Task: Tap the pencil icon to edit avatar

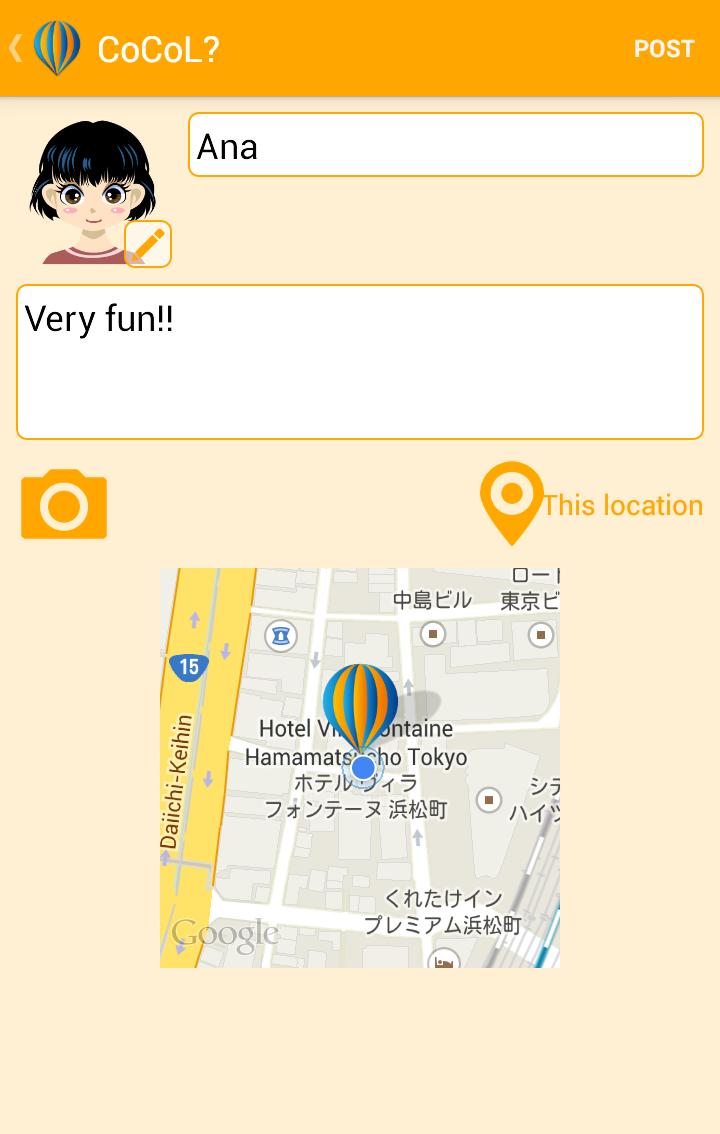Action: (147, 243)
